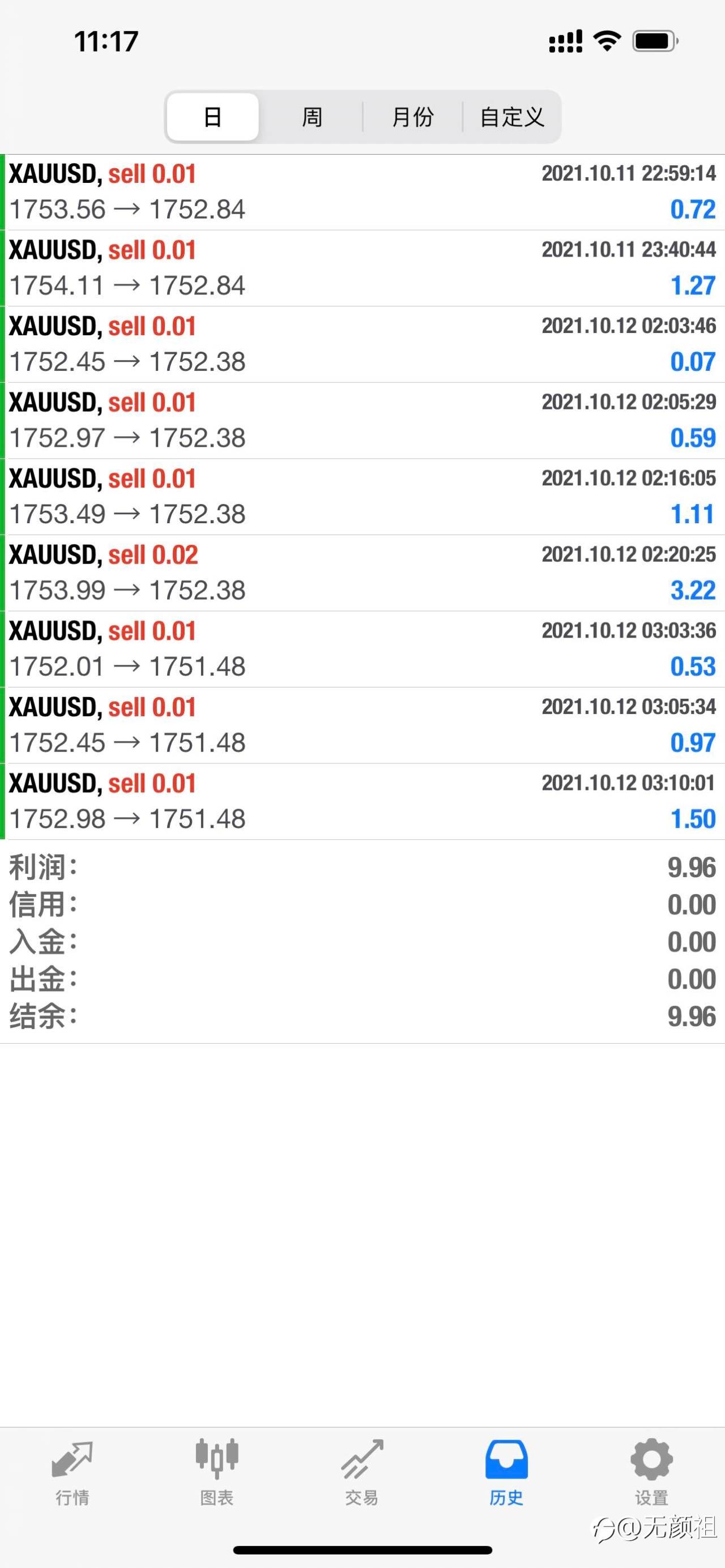Select the 日 (day) period filter

(x=212, y=117)
